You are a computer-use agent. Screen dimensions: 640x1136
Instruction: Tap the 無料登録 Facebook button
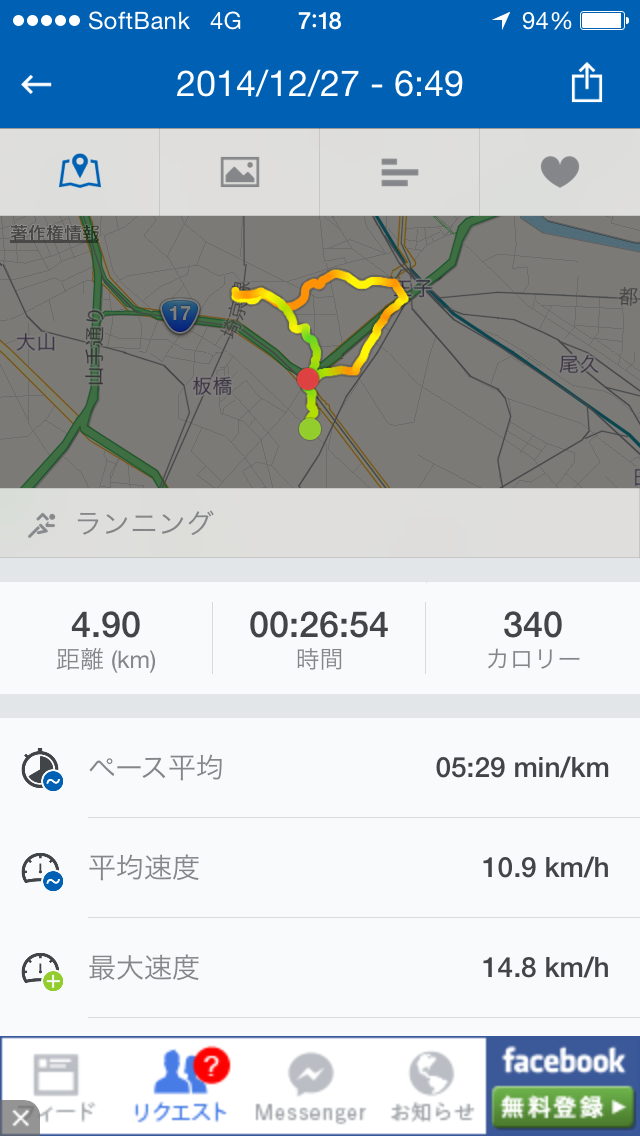click(562, 1106)
